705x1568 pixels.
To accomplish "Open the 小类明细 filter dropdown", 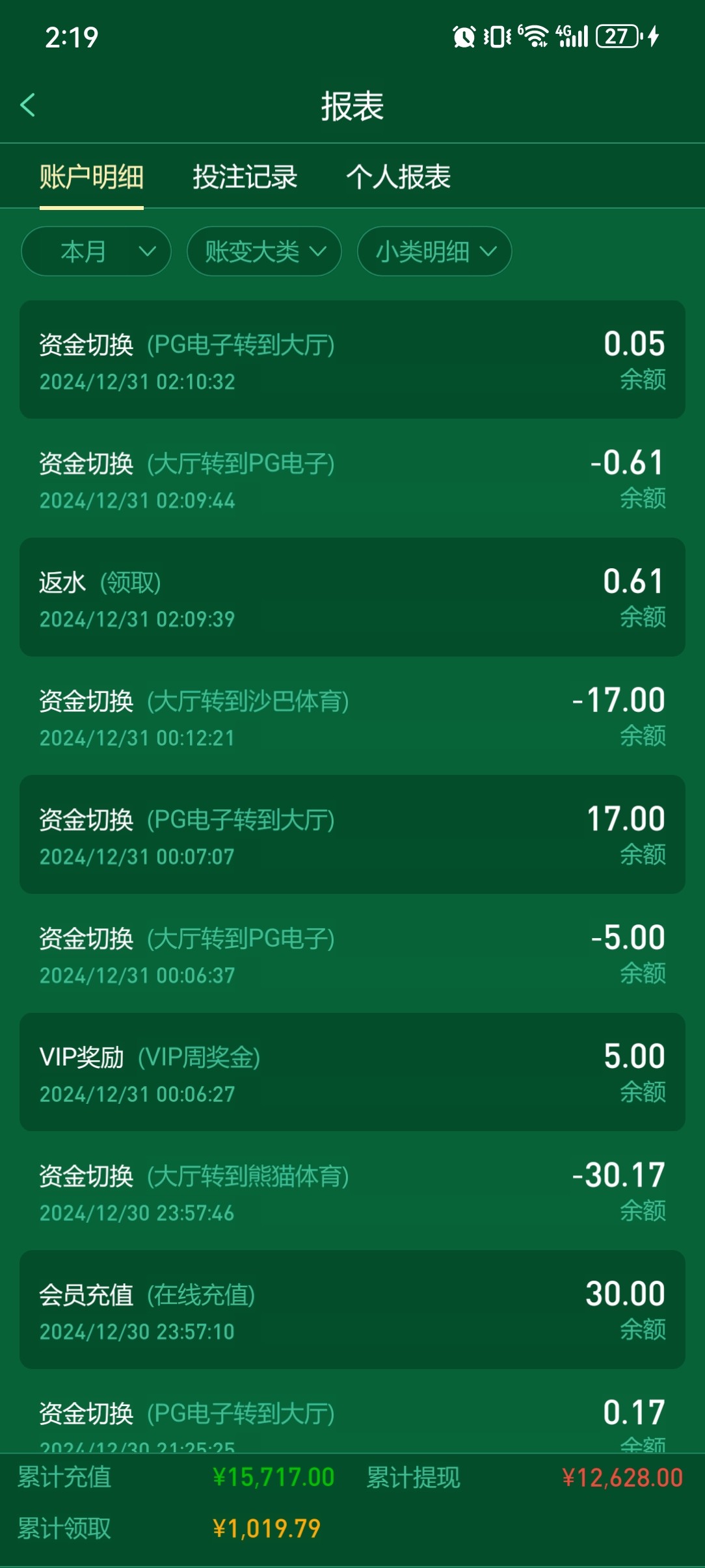I will point(434,251).
